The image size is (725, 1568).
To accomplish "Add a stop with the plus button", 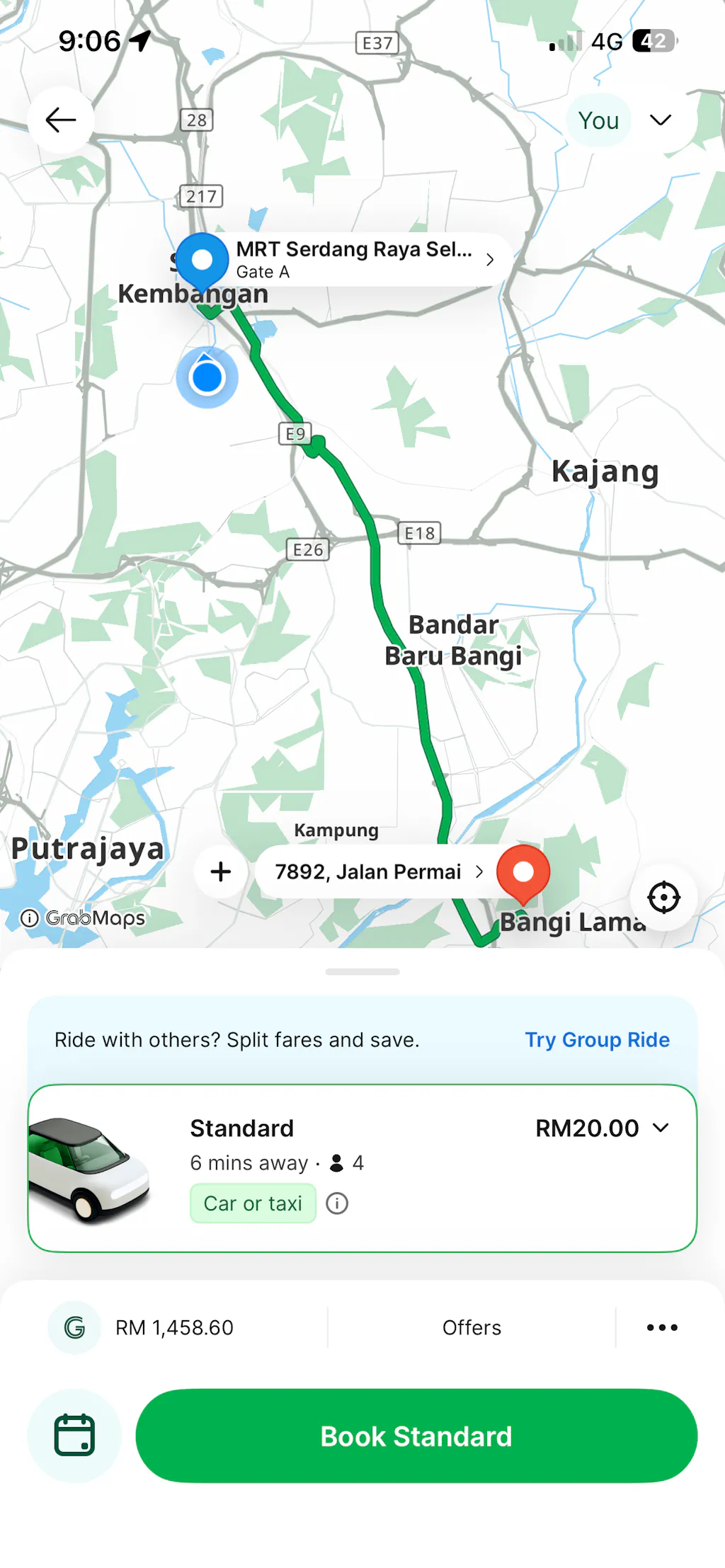I will point(221,871).
